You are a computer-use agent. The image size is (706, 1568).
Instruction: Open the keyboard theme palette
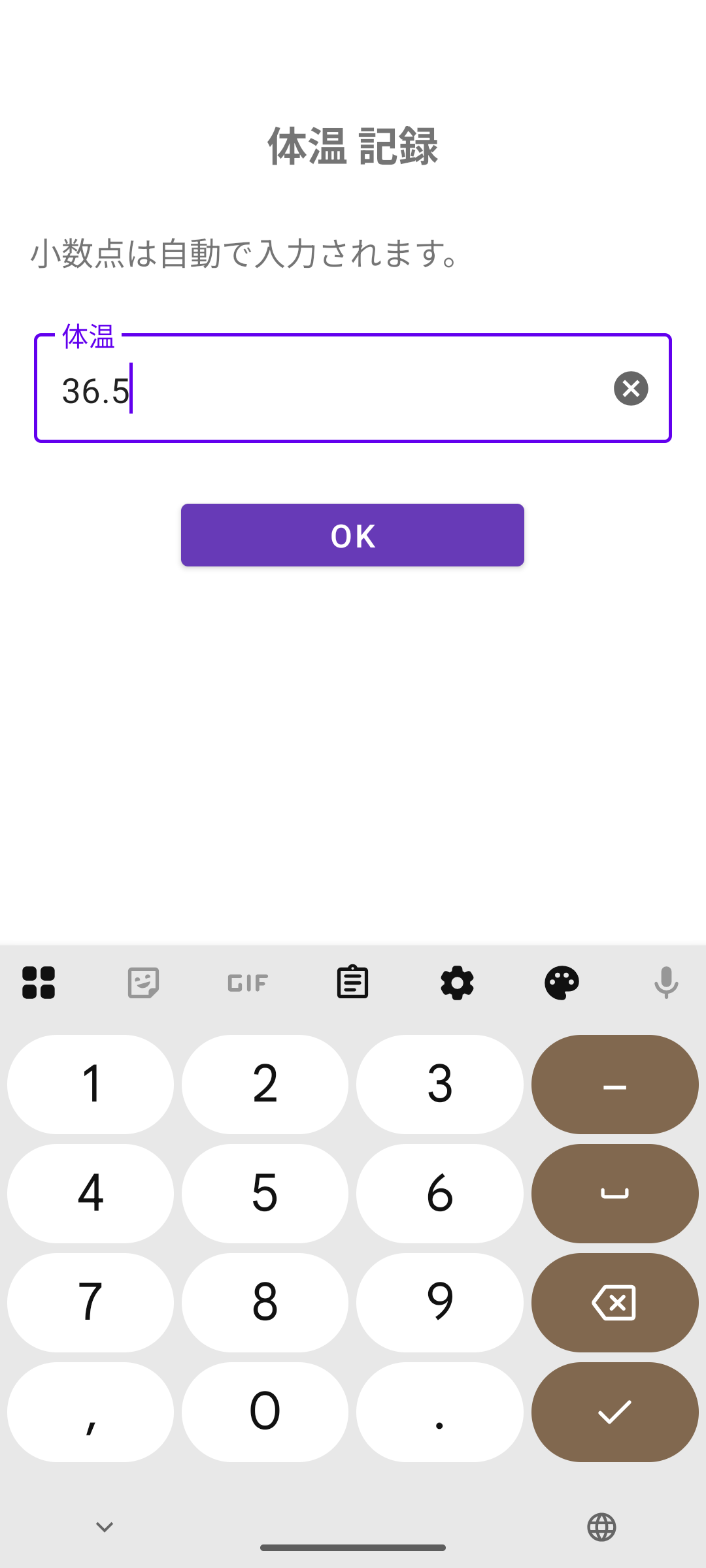[x=562, y=983]
